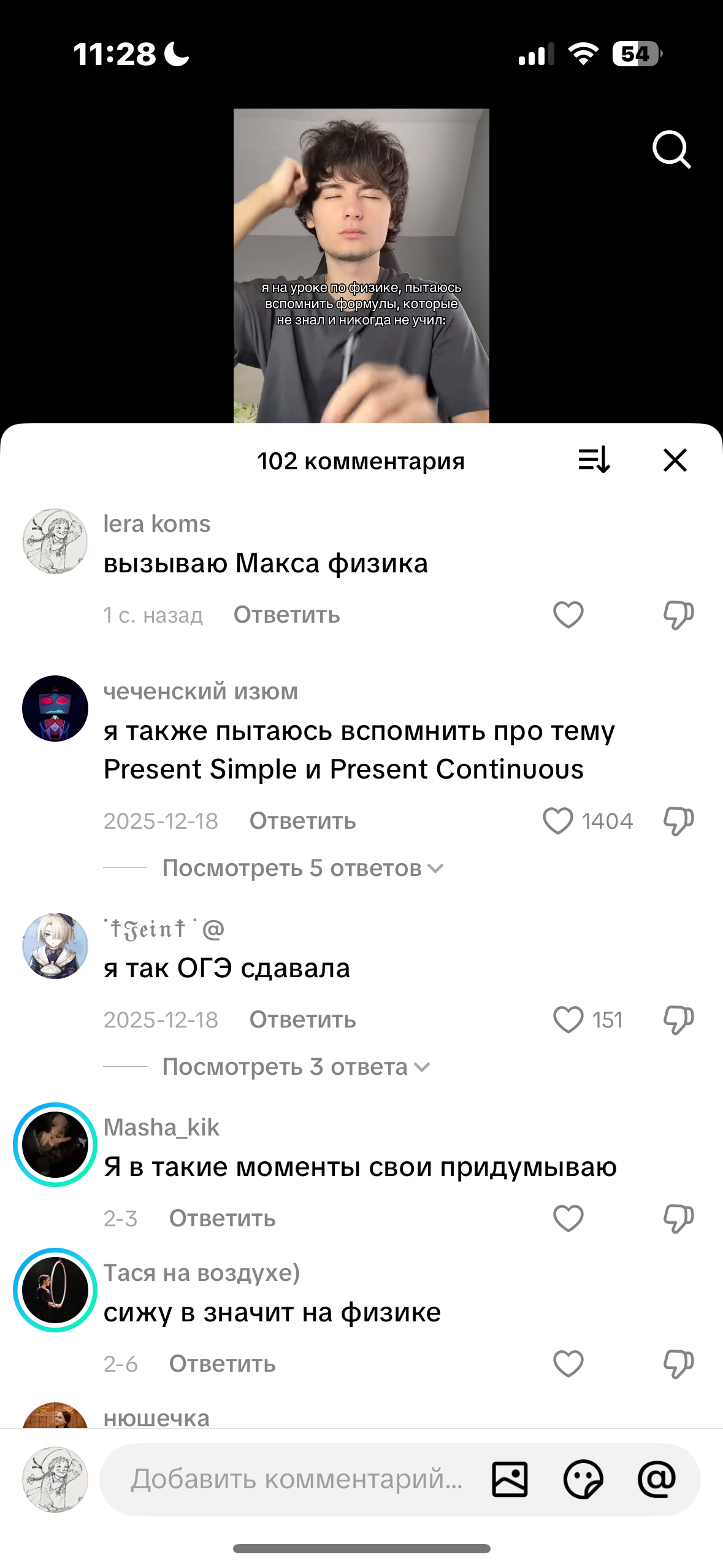Open search via the magnifier icon
Screen dimensions: 723x1568
coord(671,149)
